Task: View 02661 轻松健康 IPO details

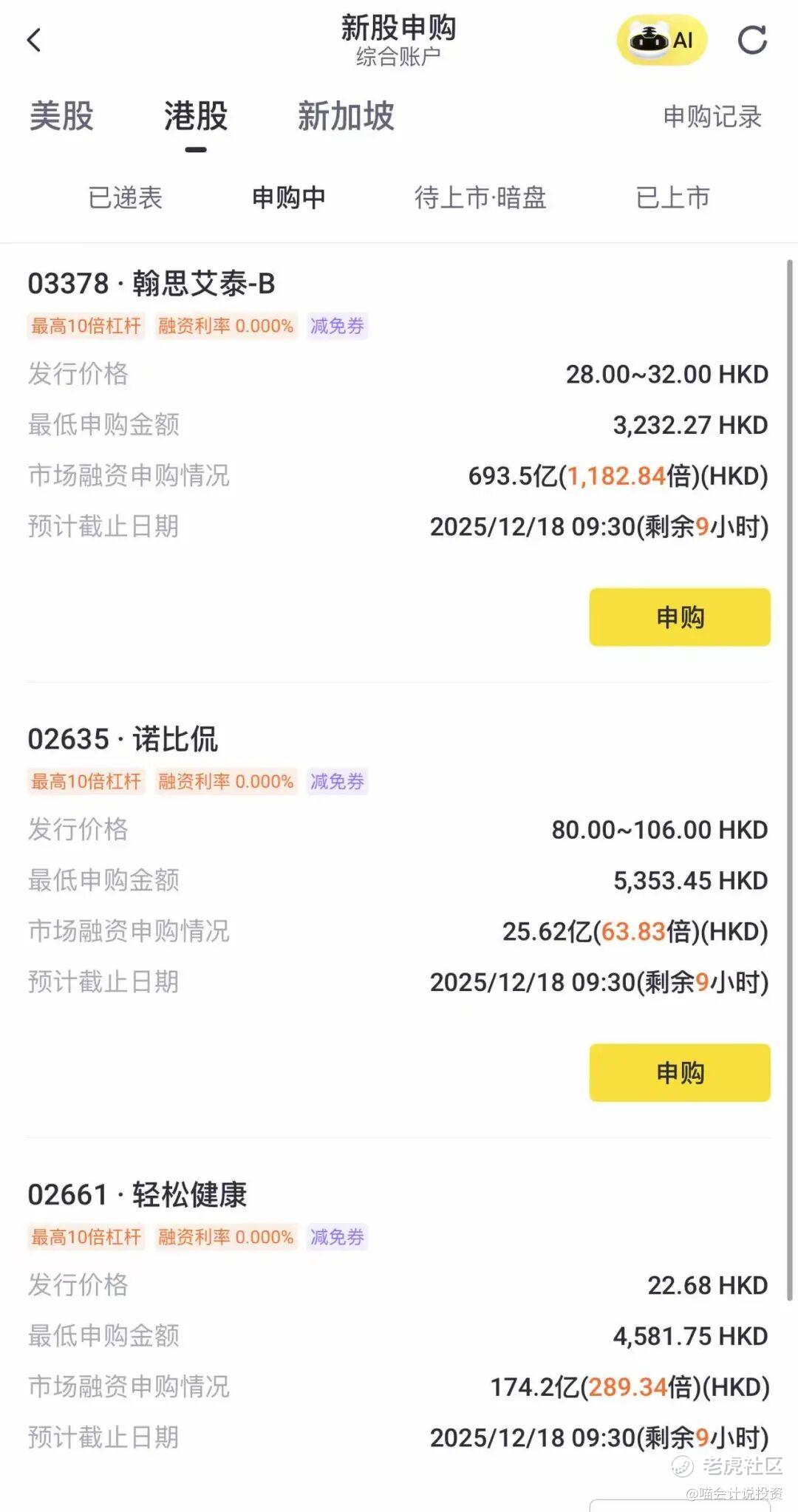Action: [137, 1195]
